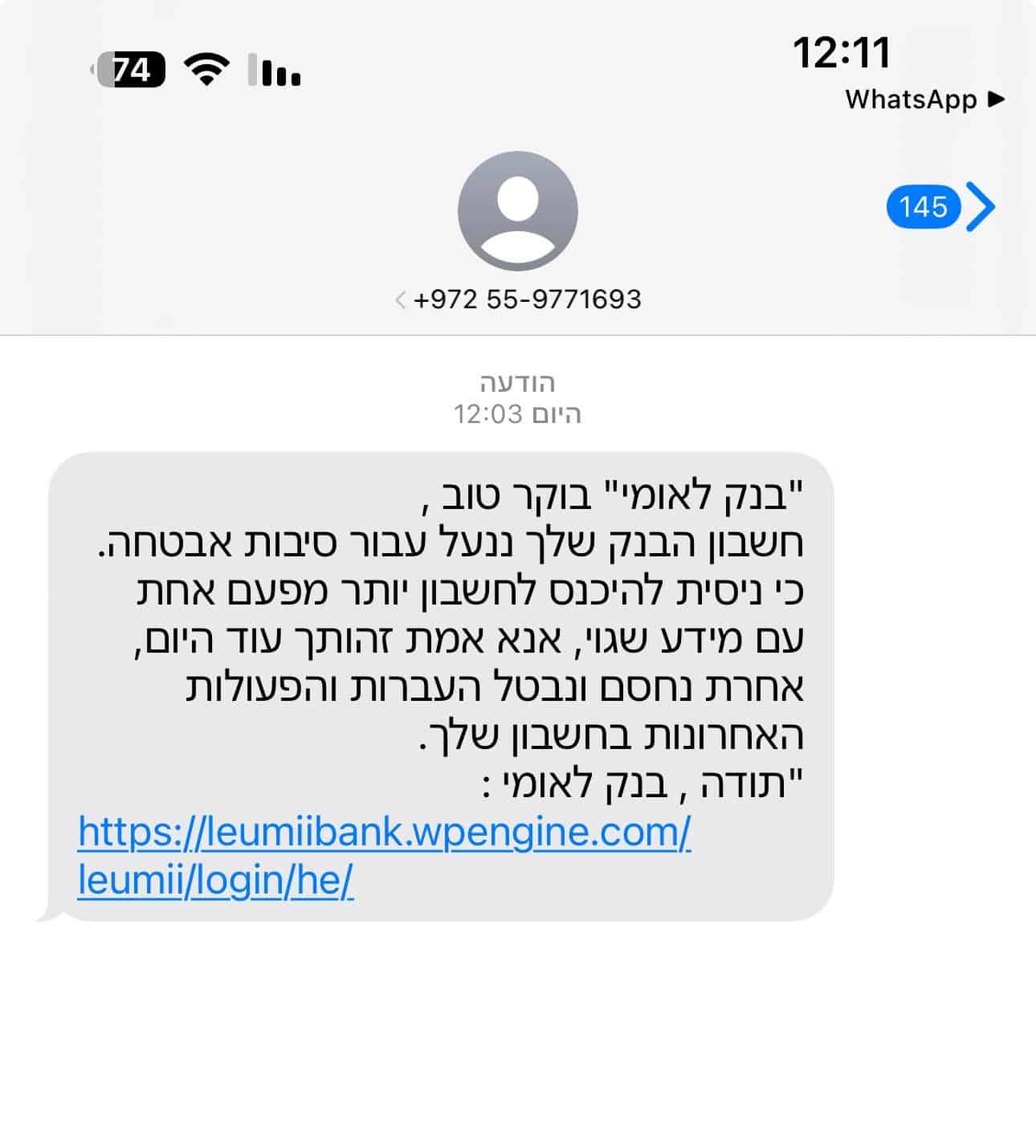
Task: Go back to the messages list showing 145
Action: tap(941, 207)
